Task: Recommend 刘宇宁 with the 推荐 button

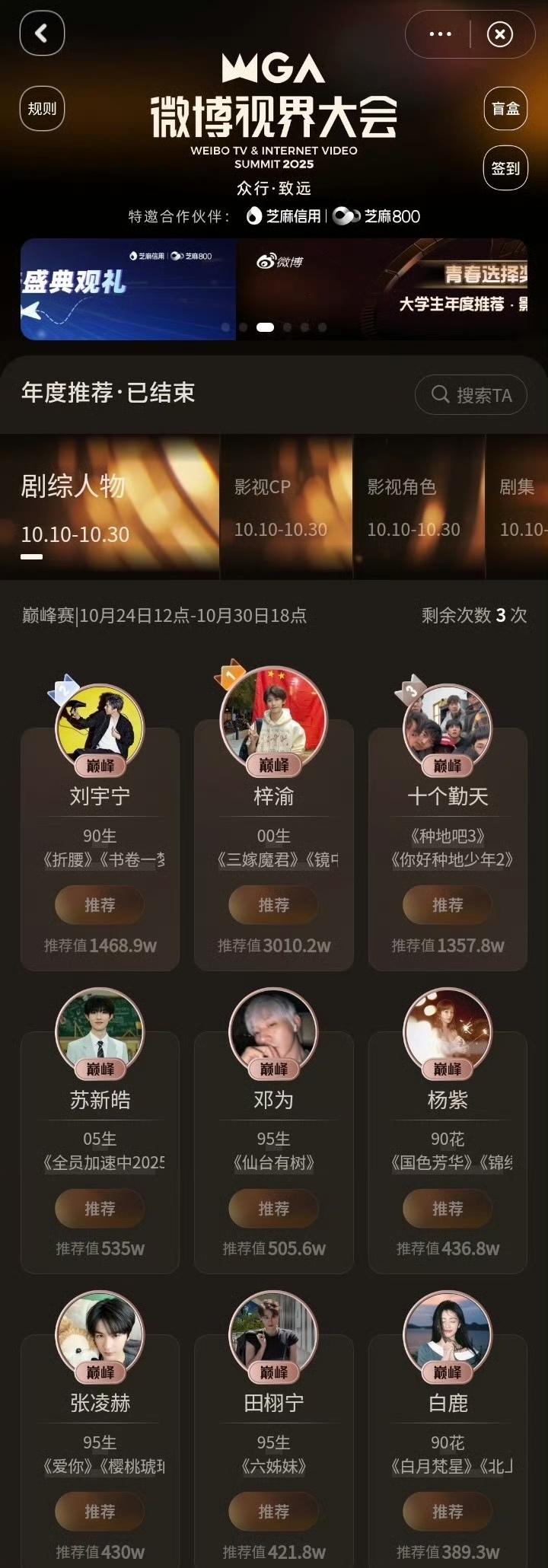Action: click(100, 905)
